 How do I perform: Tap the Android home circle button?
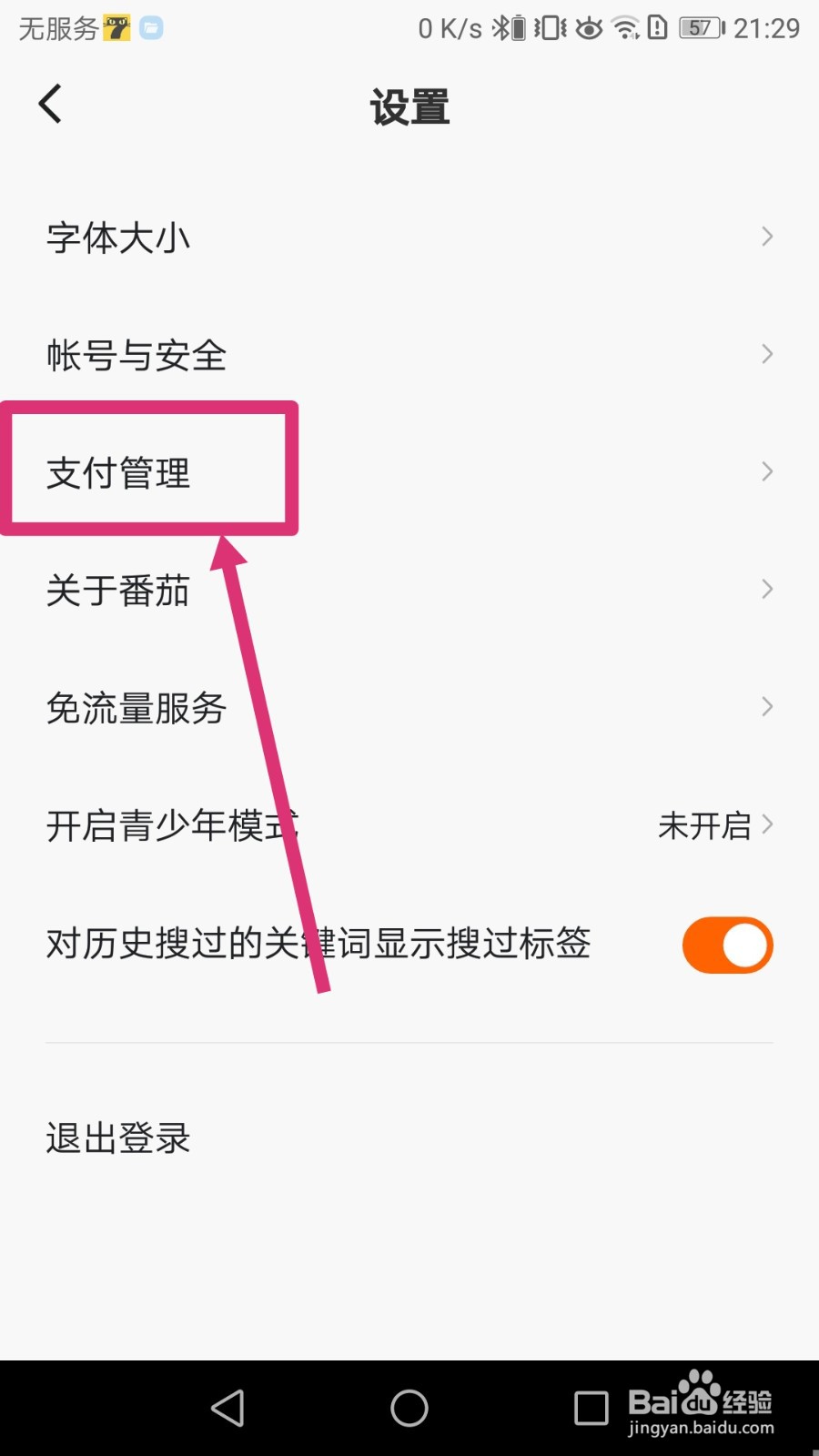point(409,1407)
